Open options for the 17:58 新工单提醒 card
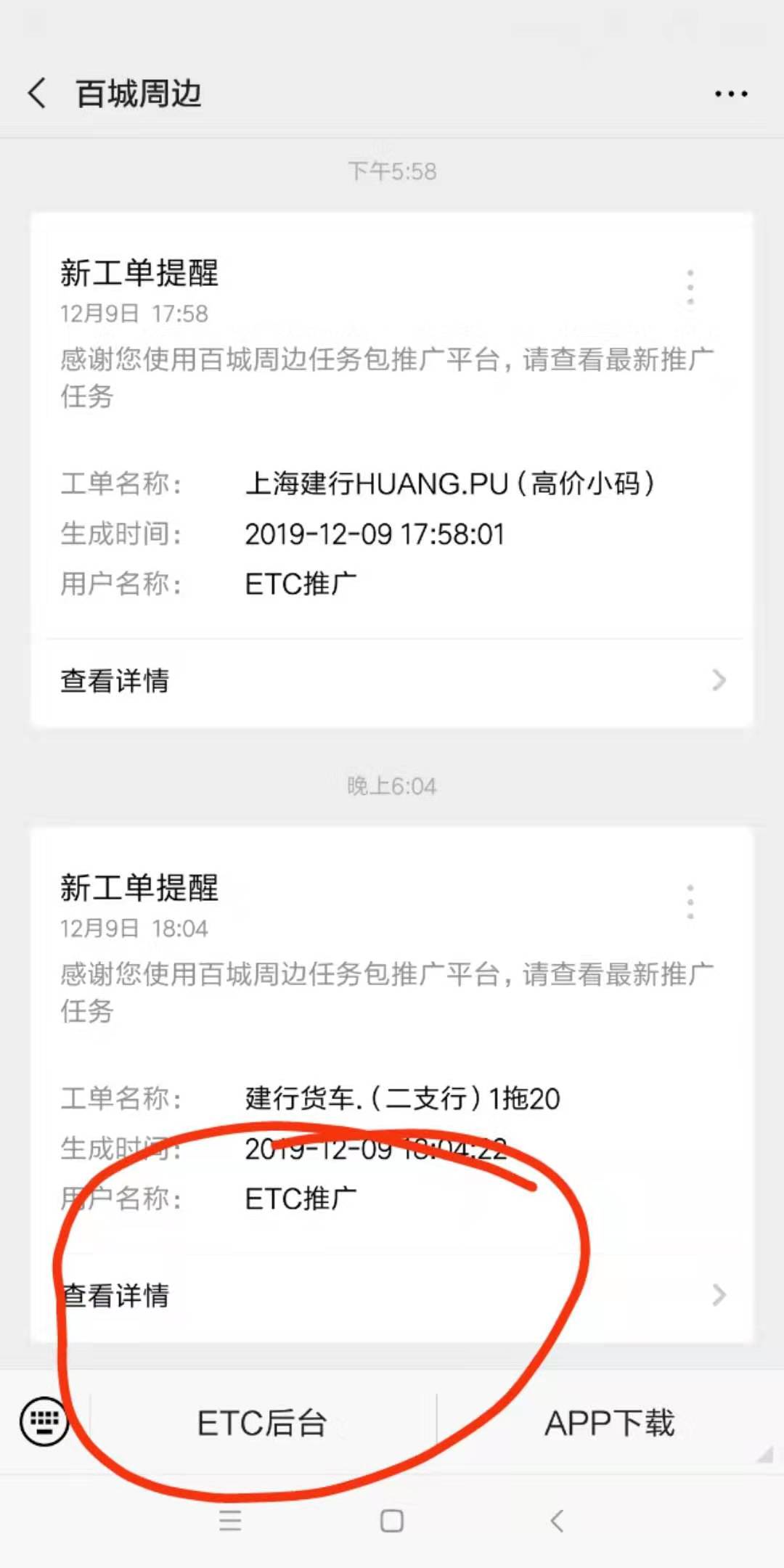Viewport: 784px width, 1568px height. [x=690, y=287]
